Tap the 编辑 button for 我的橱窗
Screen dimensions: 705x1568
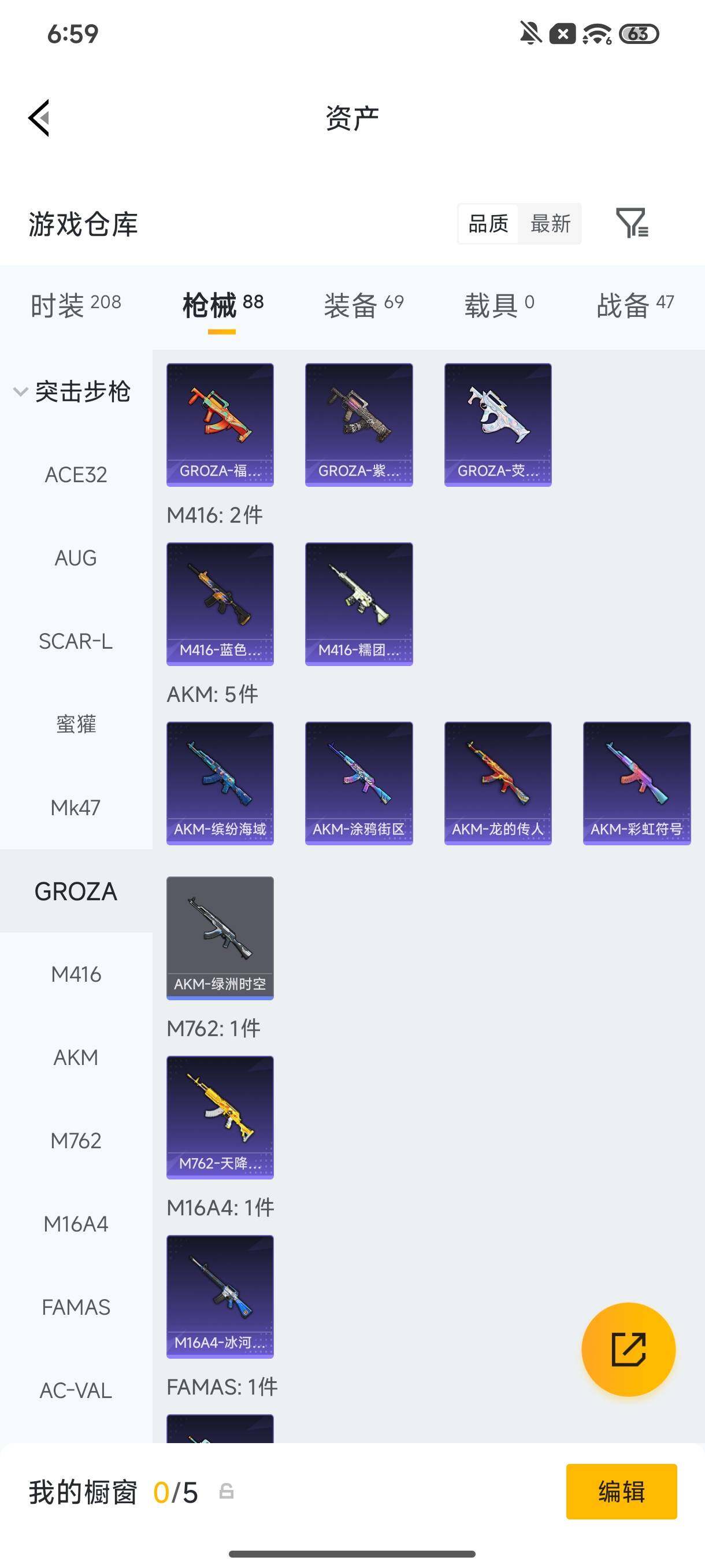621,1492
